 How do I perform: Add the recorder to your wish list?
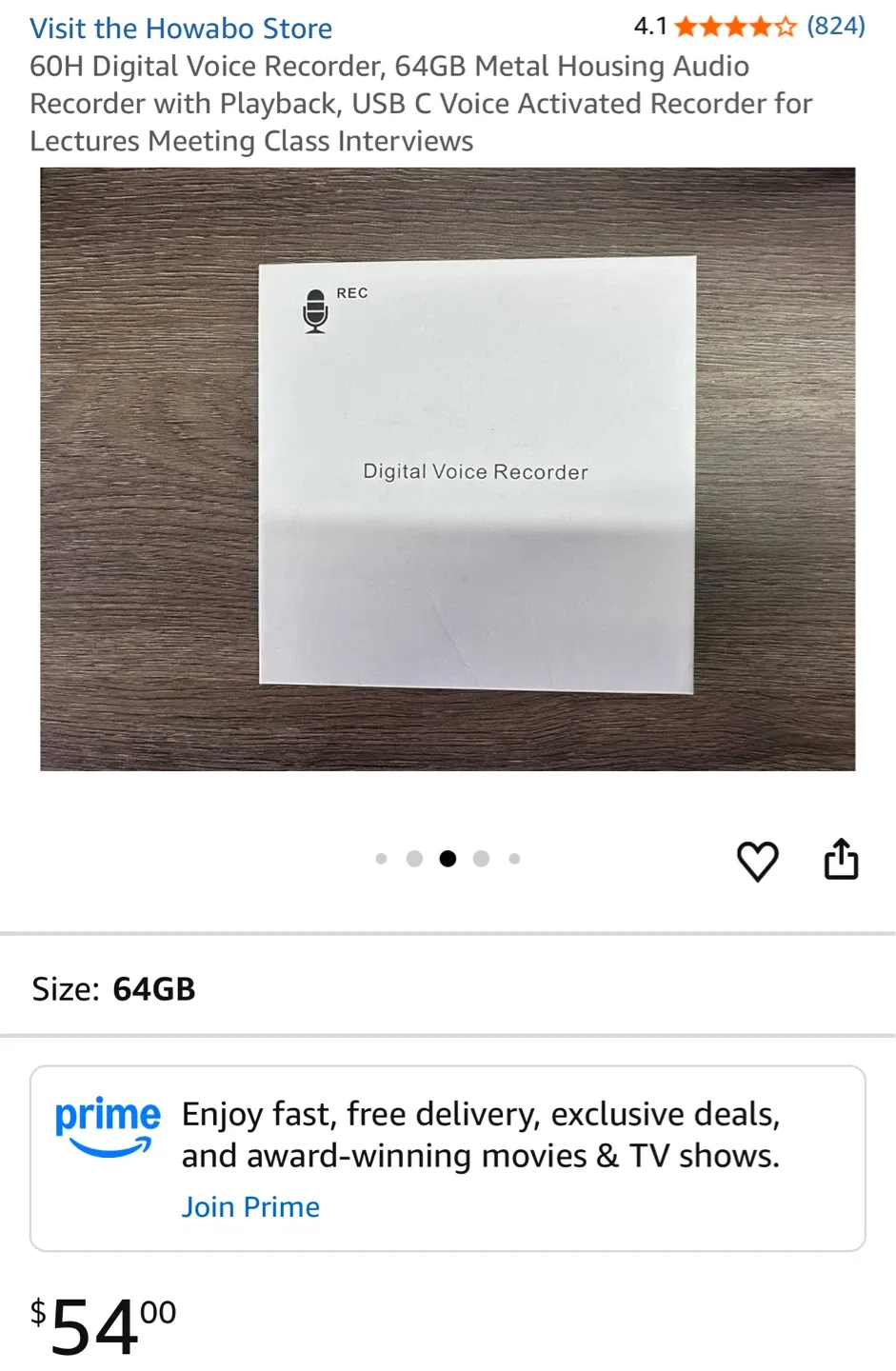[758, 861]
